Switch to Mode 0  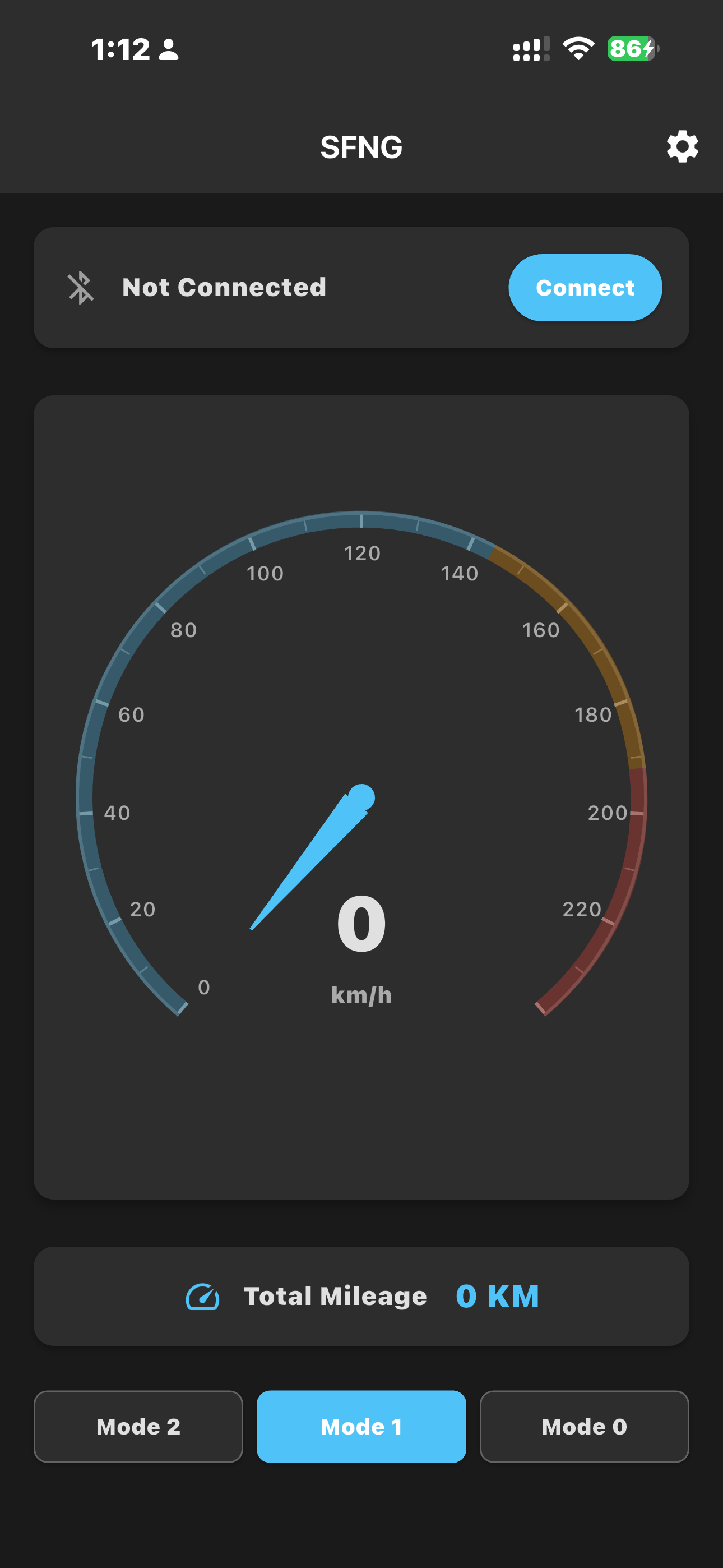point(583,1426)
